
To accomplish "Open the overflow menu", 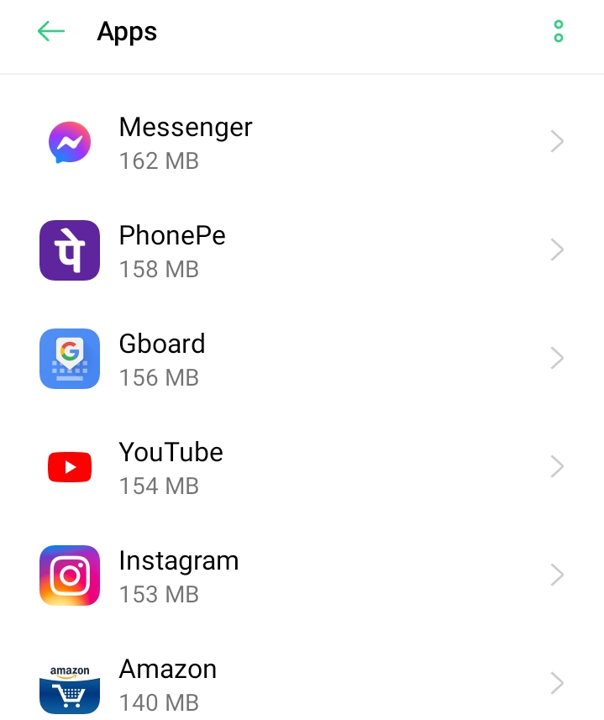I will click(558, 32).
